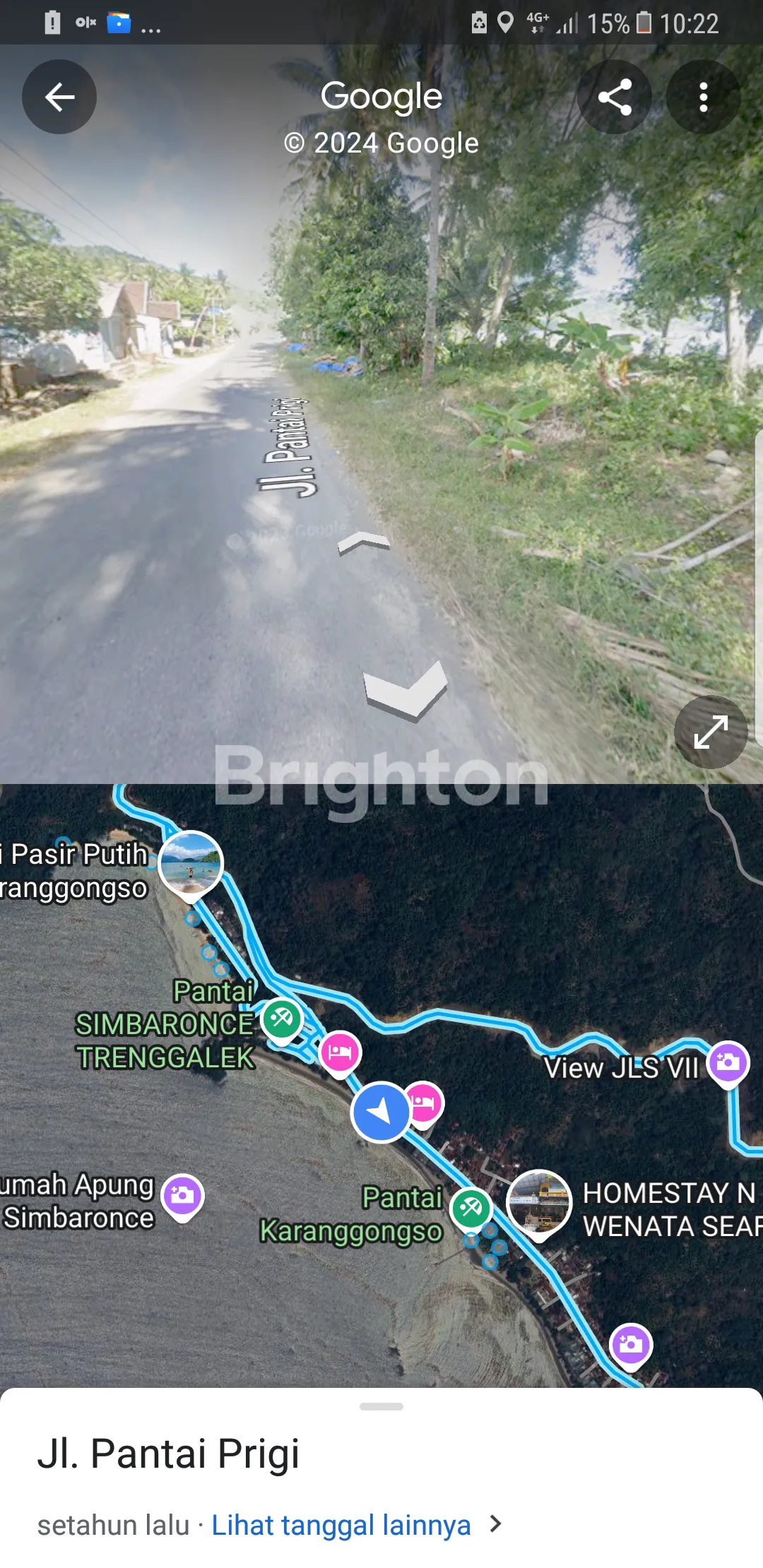Tap the bottom sheet drag handle
This screenshot has height=1568, width=763.
coord(381,1406)
